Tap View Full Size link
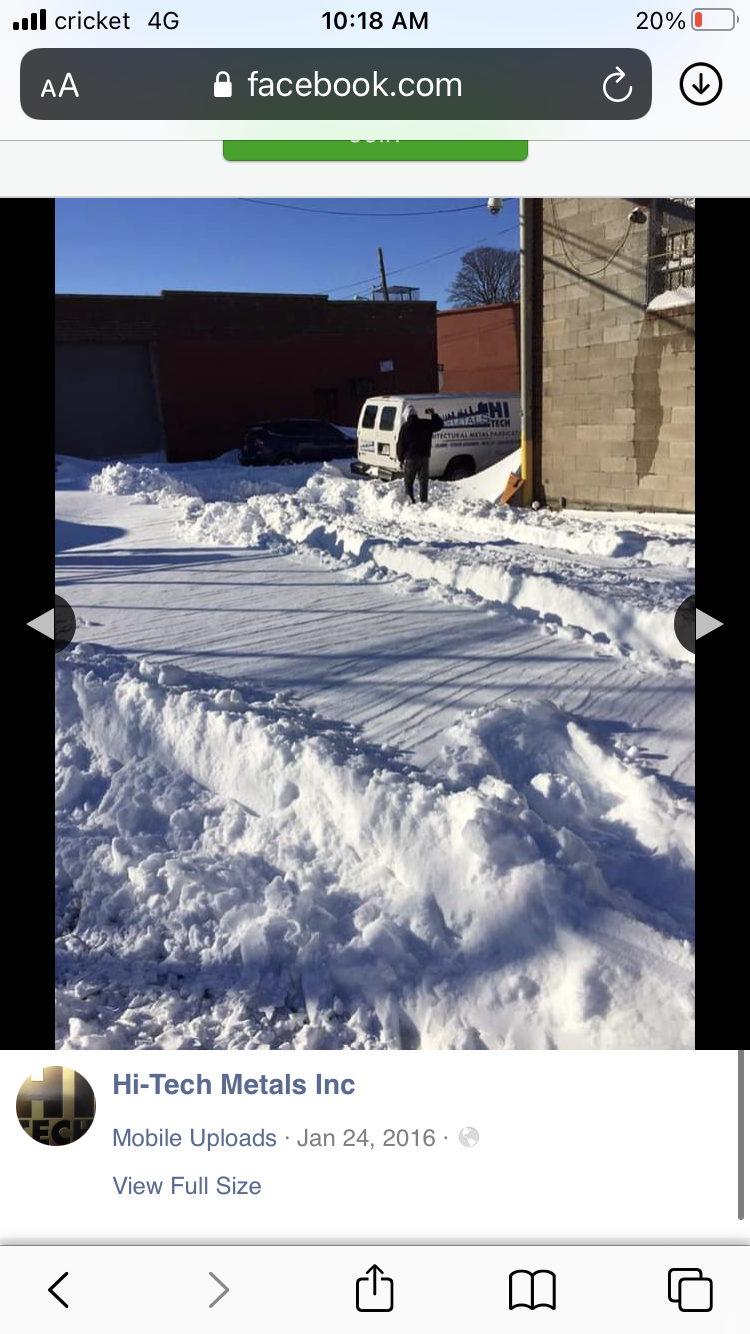Screen dimensions: 750x1334 [x=187, y=1186]
